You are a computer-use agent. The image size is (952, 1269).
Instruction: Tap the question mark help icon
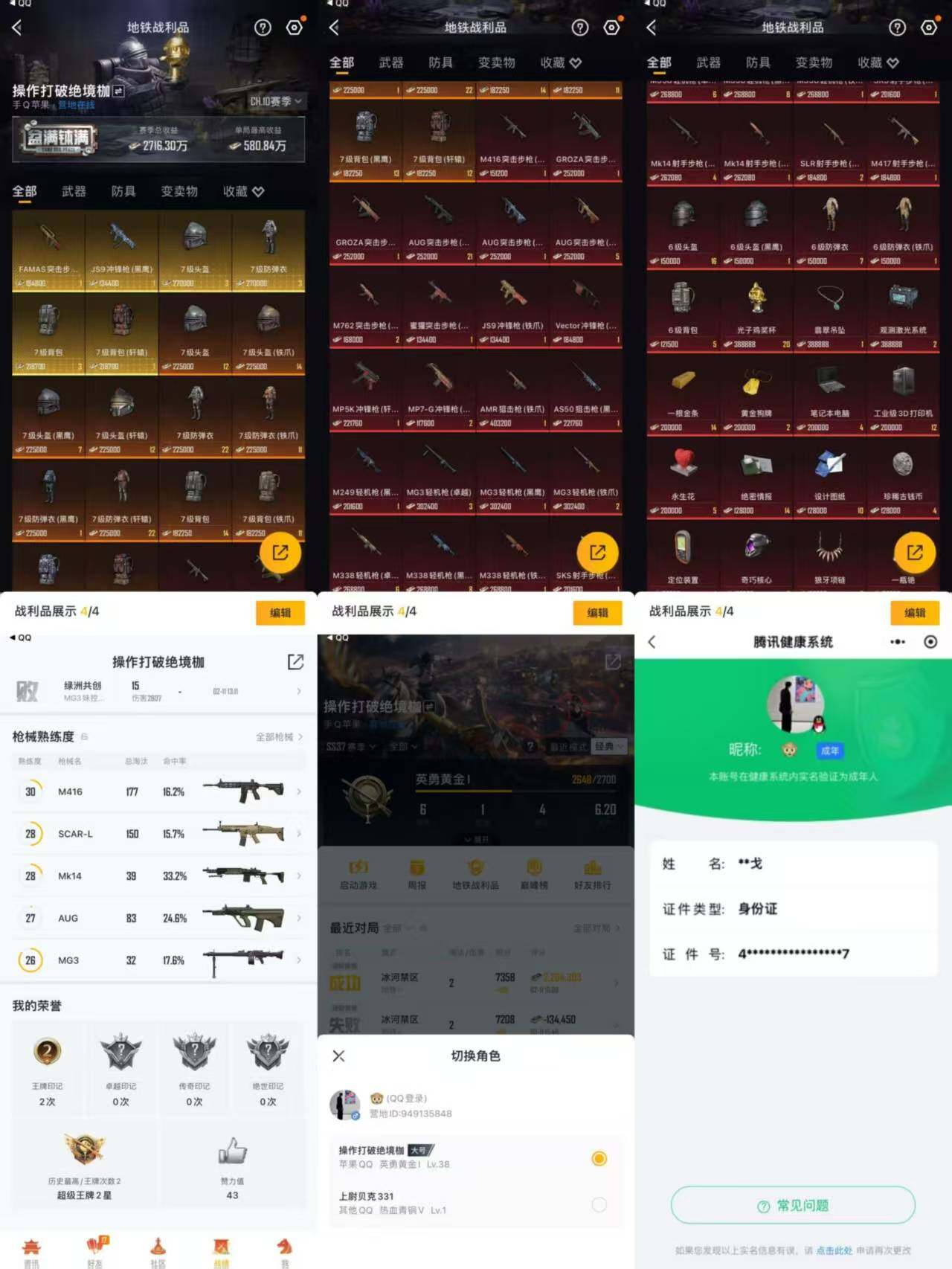tap(263, 27)
